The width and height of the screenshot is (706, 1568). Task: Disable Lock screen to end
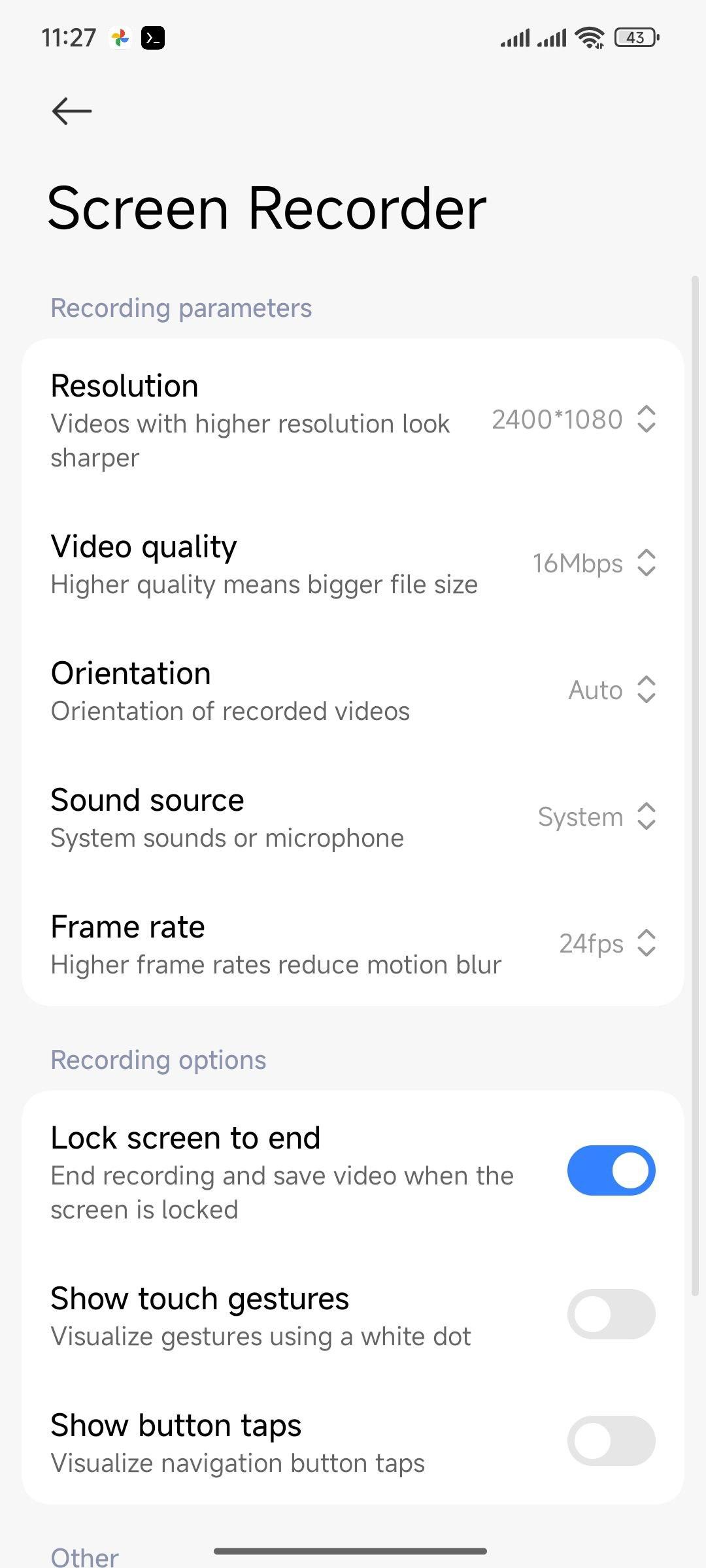point(611,1170)
